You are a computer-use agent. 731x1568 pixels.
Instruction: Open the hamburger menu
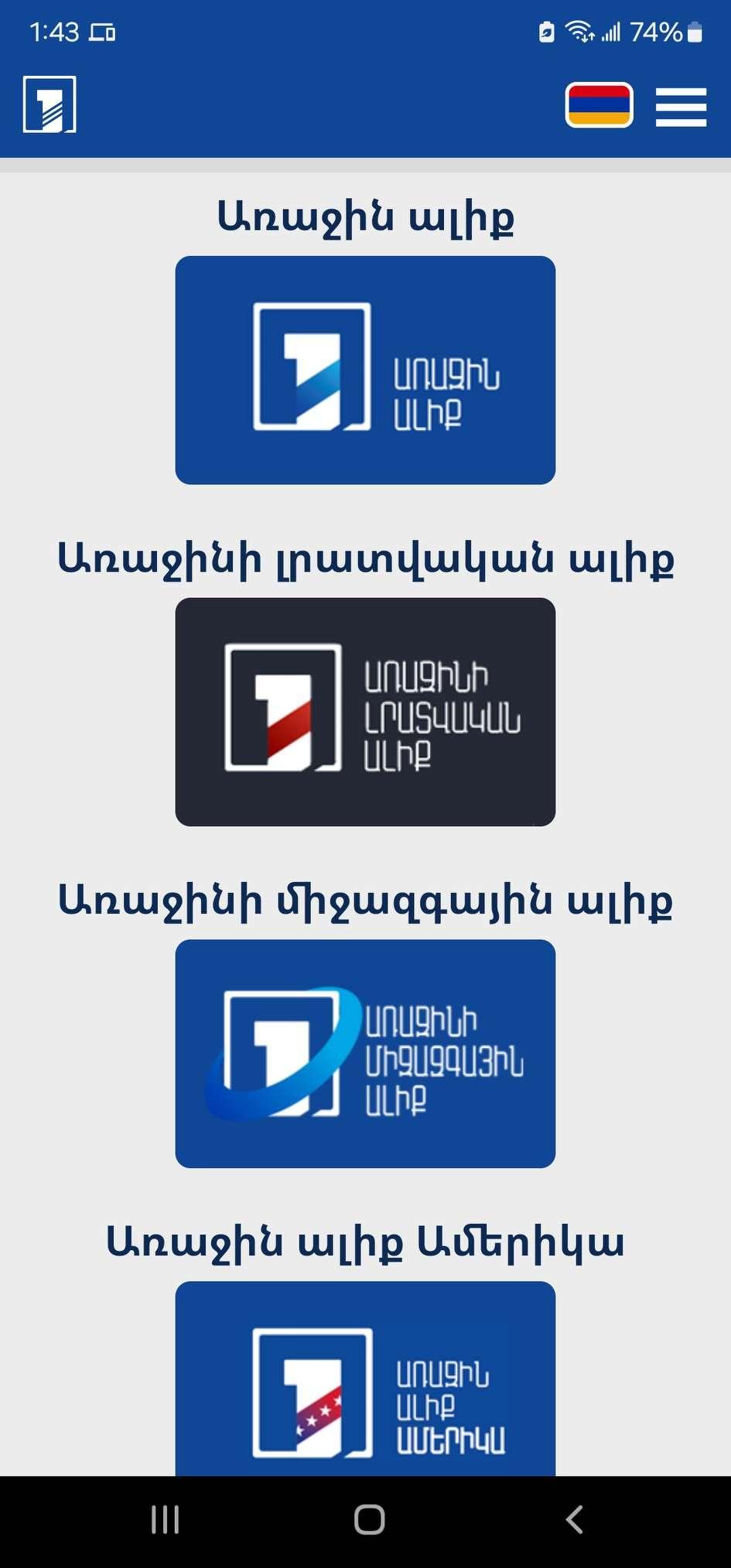tap(681, 107)
